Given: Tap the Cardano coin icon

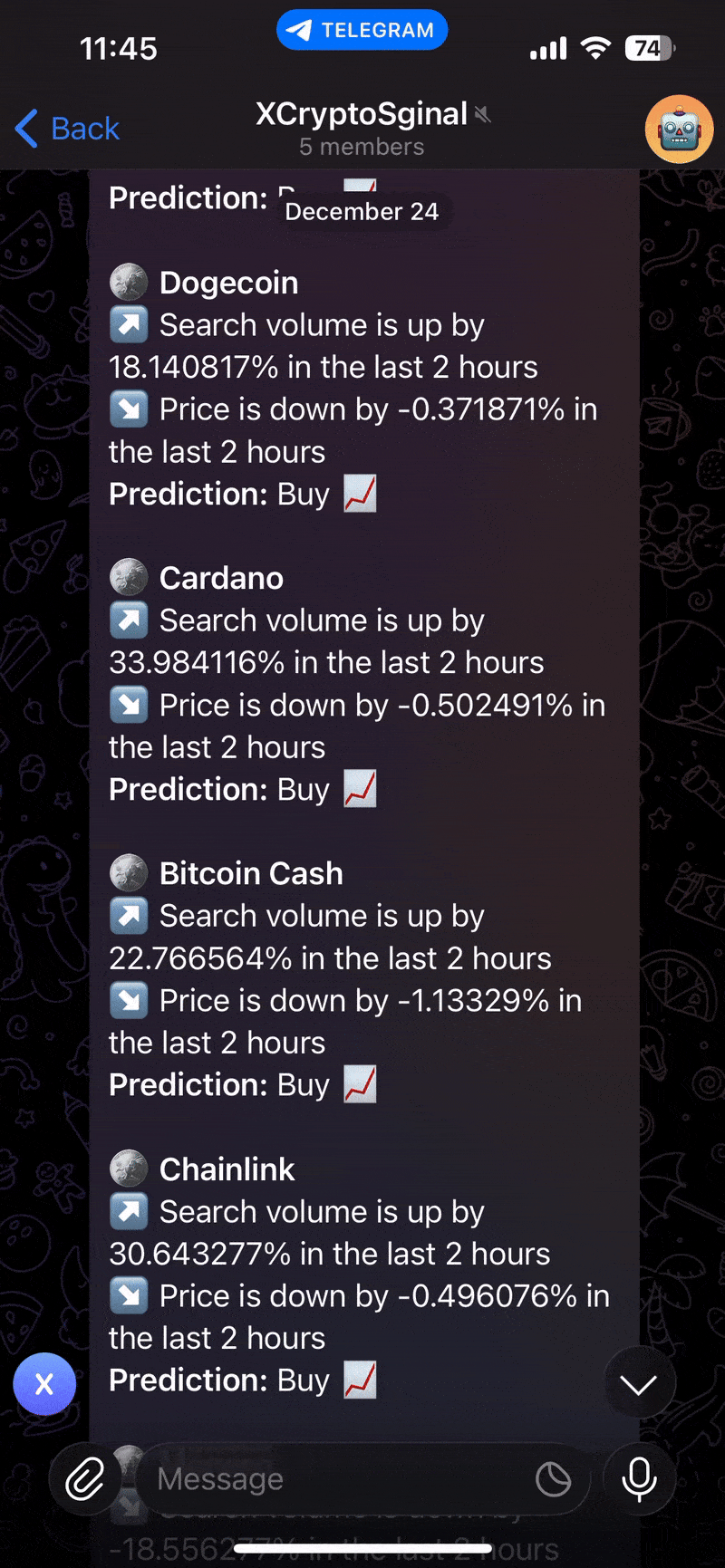Looking at the screenshot, I should tap(128, 577).
